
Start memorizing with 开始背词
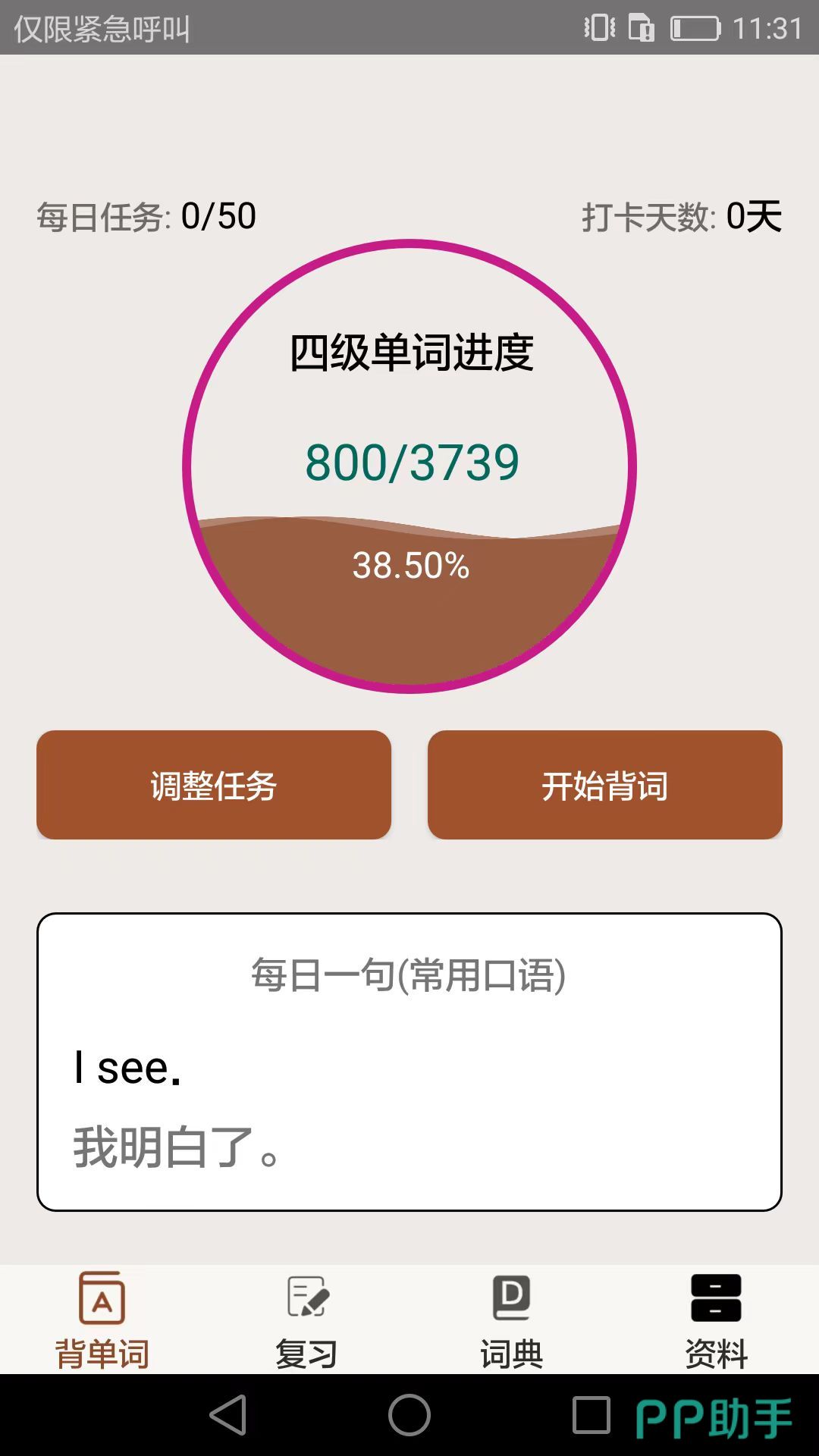tap(605, 785)
